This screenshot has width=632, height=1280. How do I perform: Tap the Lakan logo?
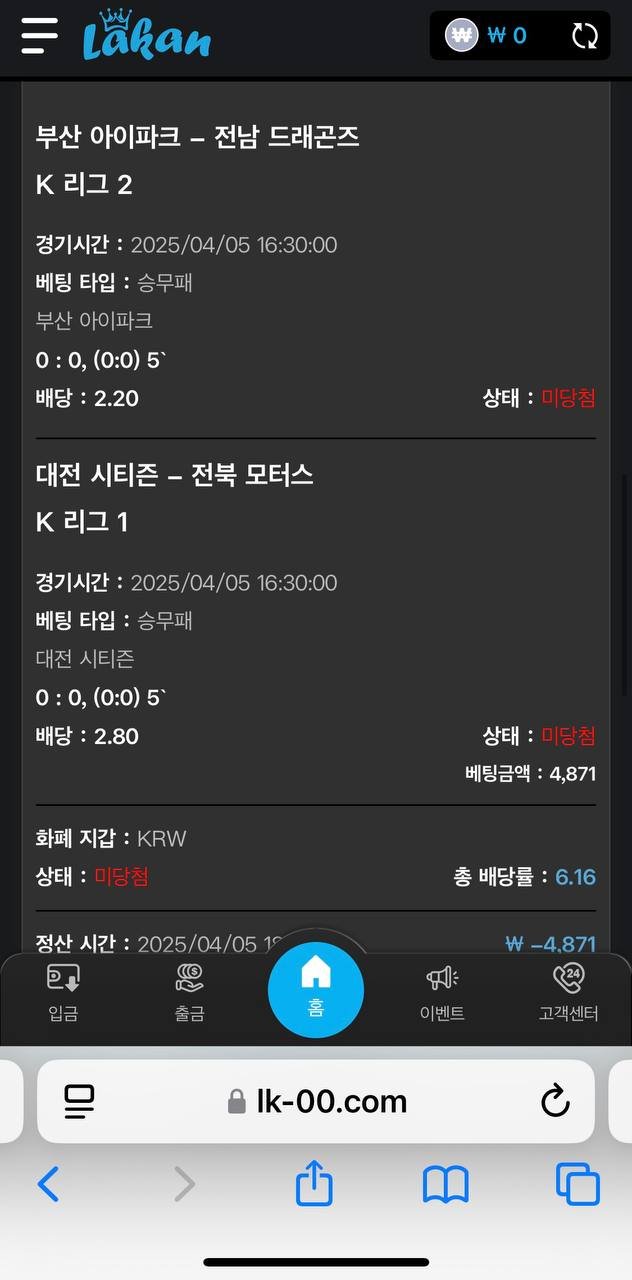coord(146,36)
